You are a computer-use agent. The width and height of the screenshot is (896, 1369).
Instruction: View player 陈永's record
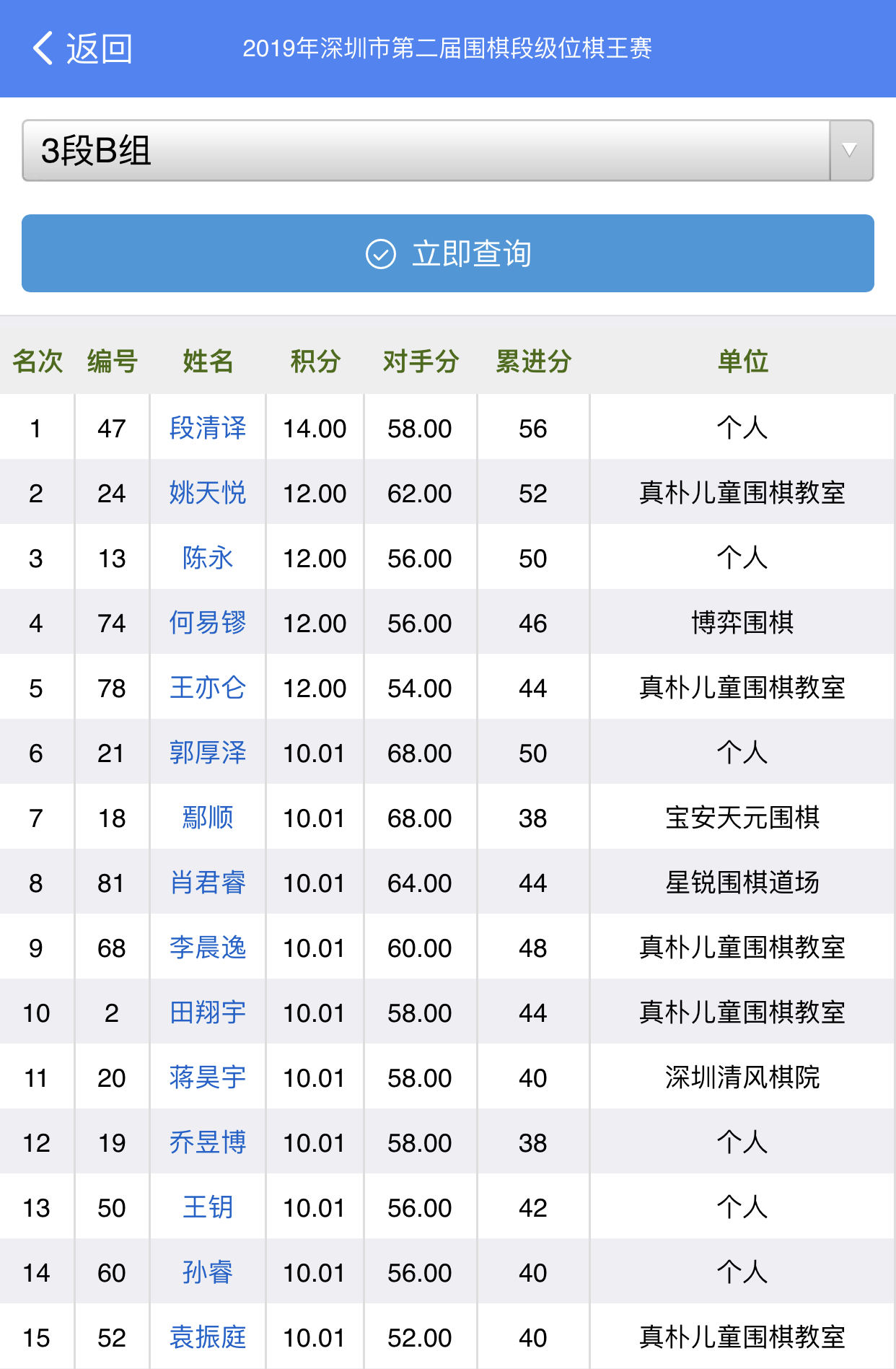(x=208, y=558)
